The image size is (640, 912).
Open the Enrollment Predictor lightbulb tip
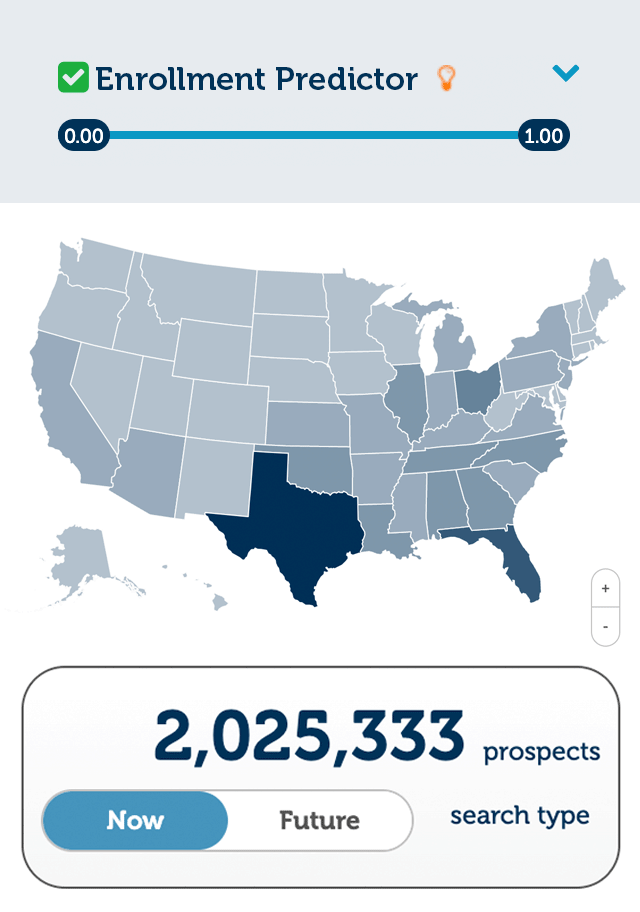pos(447,78)
